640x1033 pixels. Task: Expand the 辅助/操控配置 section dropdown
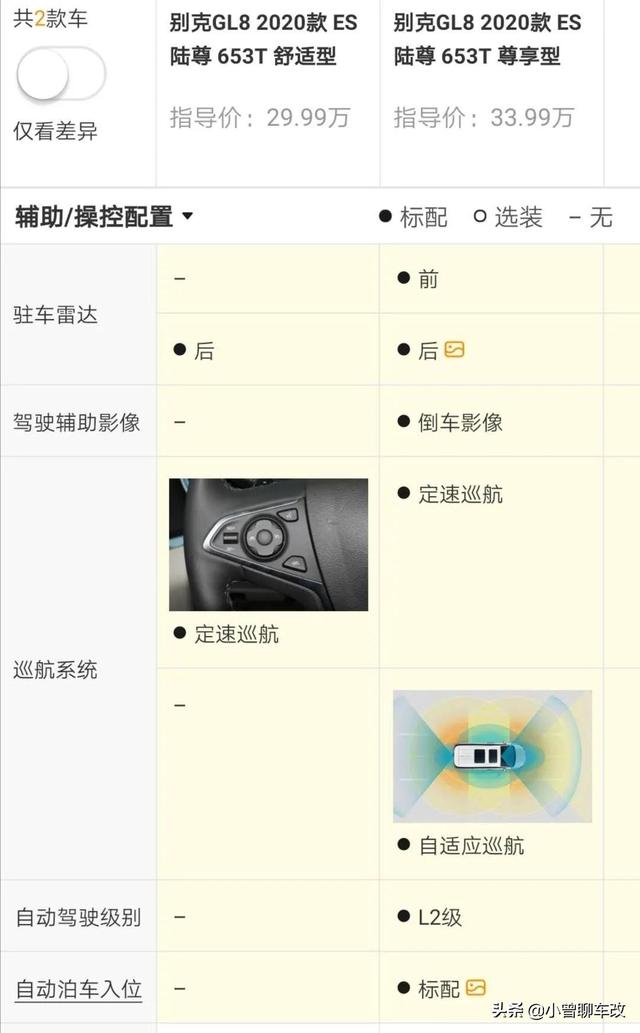tap(187, 217)
